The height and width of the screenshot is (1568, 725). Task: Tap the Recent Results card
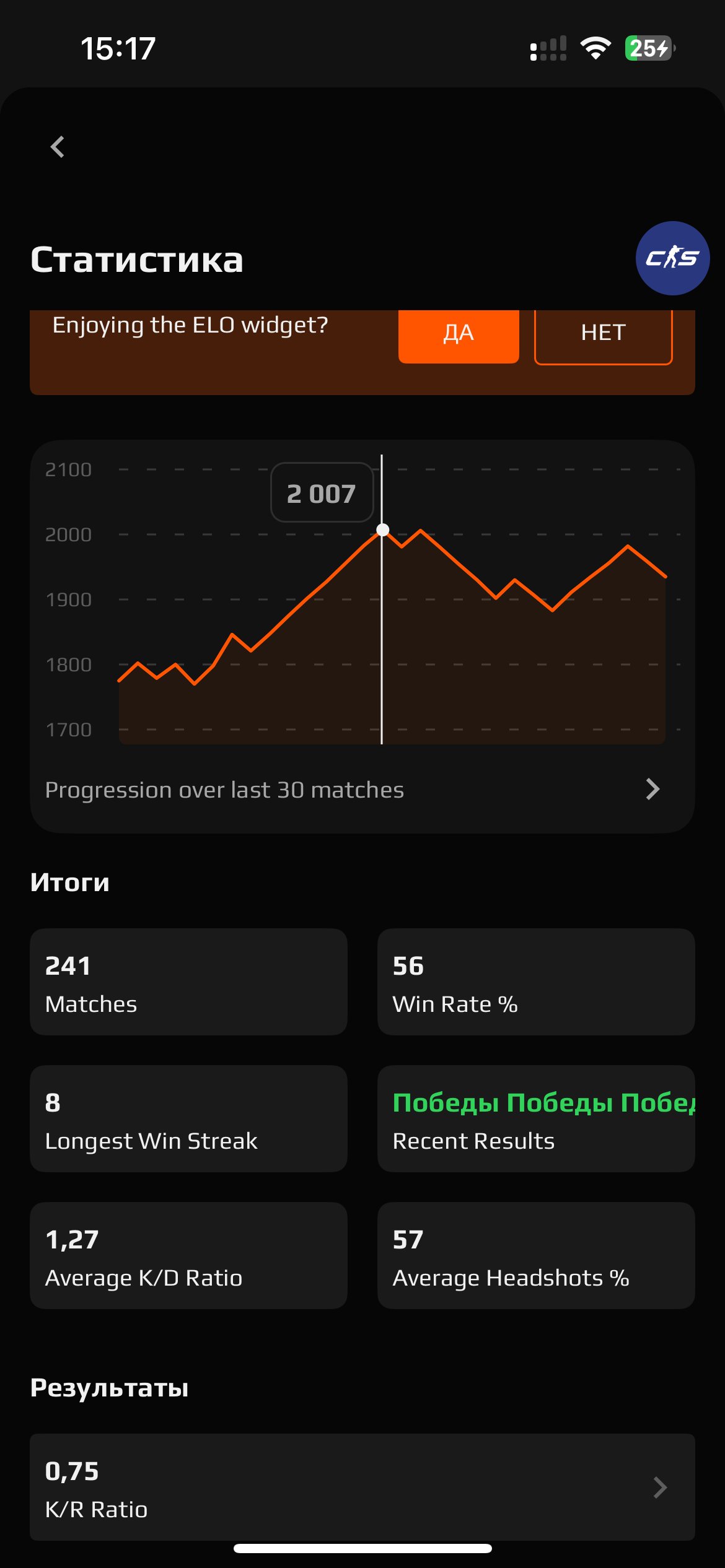coord(535,1119)
